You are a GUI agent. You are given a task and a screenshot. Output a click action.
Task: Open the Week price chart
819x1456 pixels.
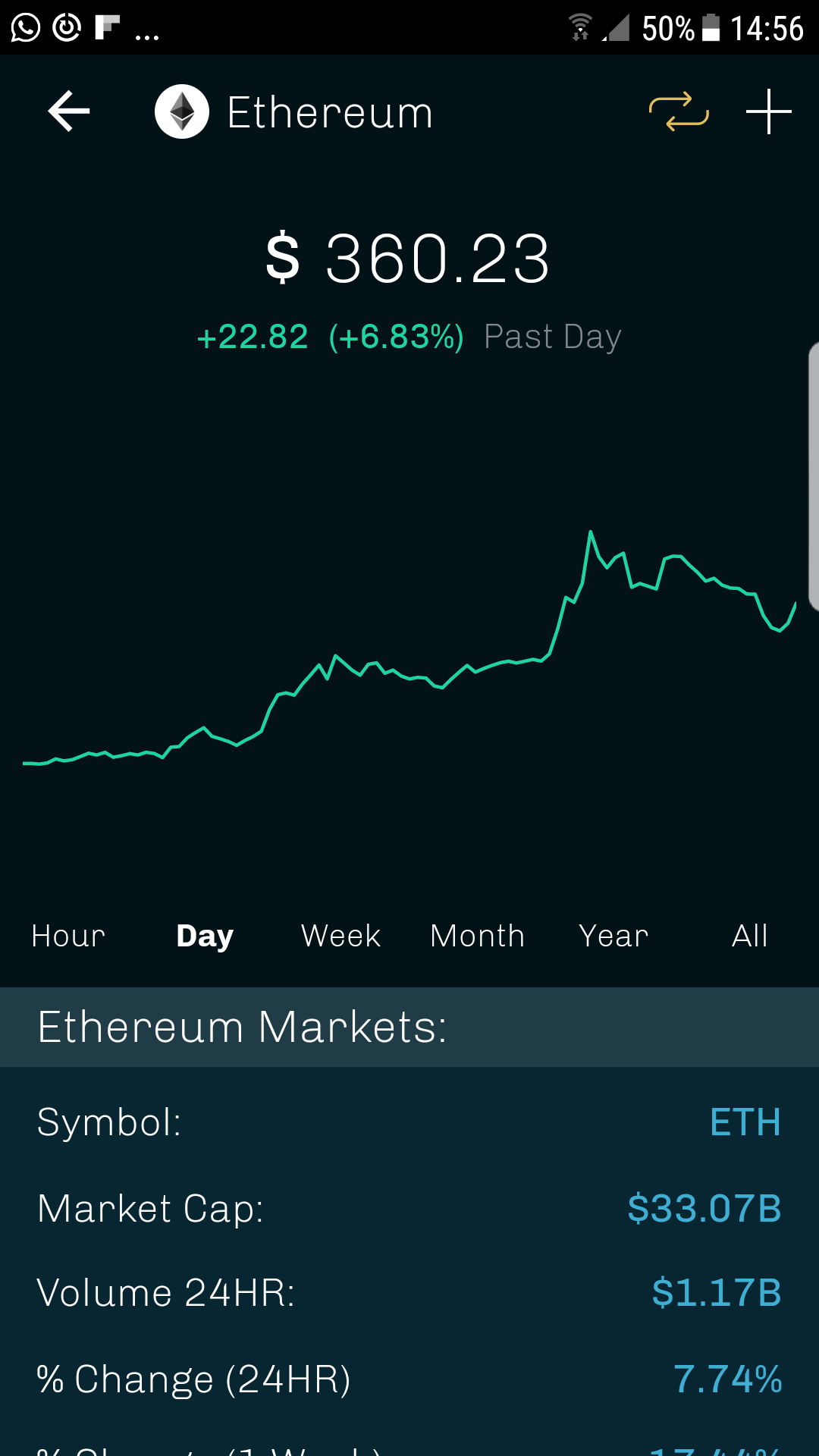click(340, 936)
